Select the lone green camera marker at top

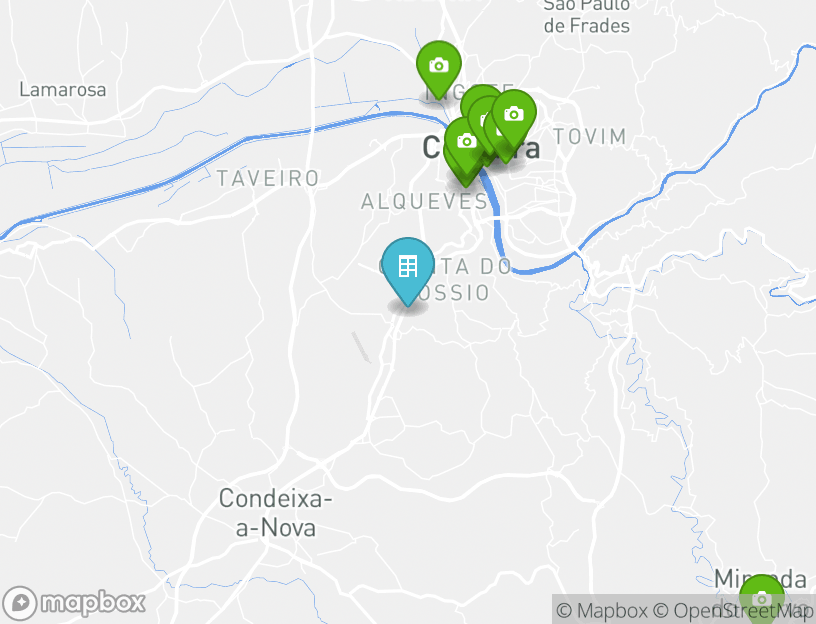[x=438, y=67]
